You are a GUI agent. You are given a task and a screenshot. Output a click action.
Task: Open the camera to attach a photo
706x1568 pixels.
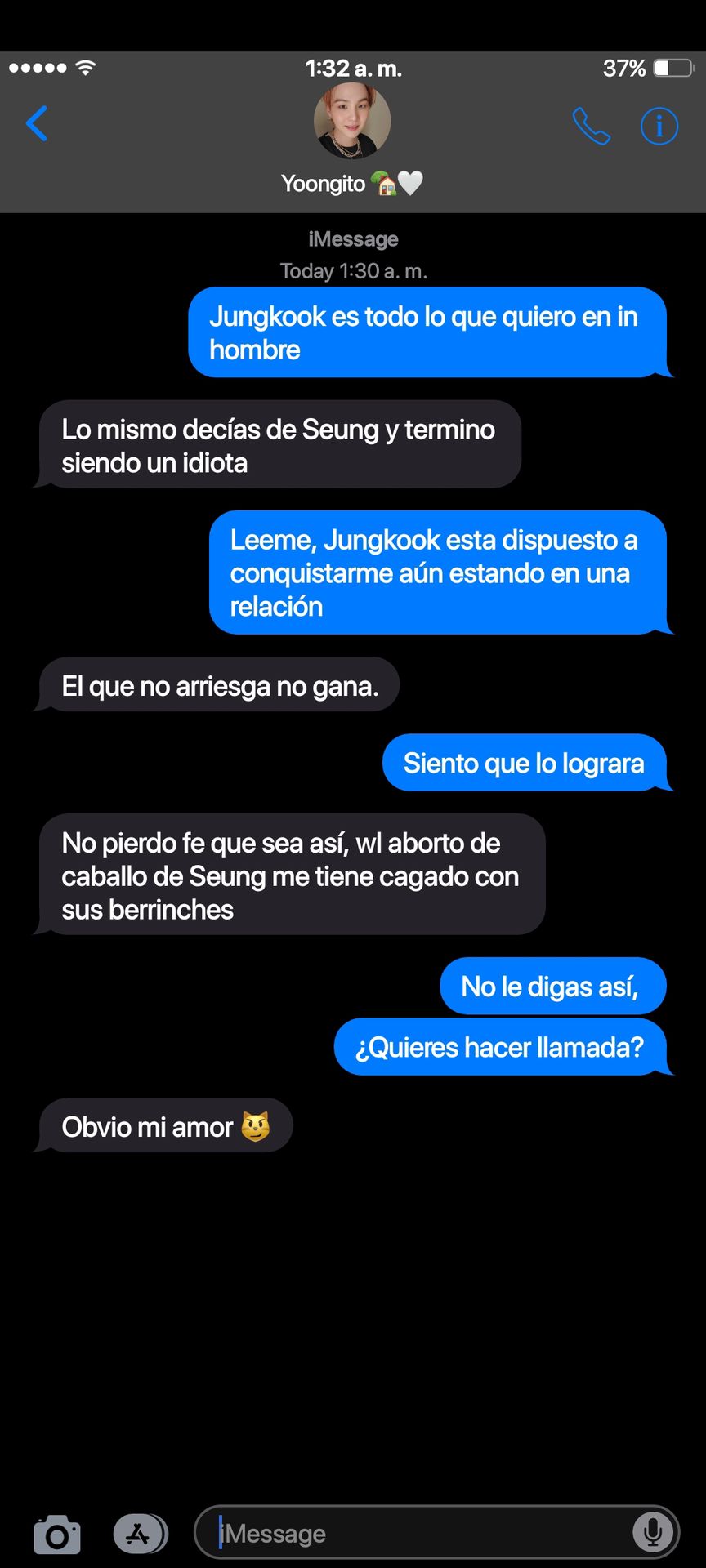[57, 1535]
